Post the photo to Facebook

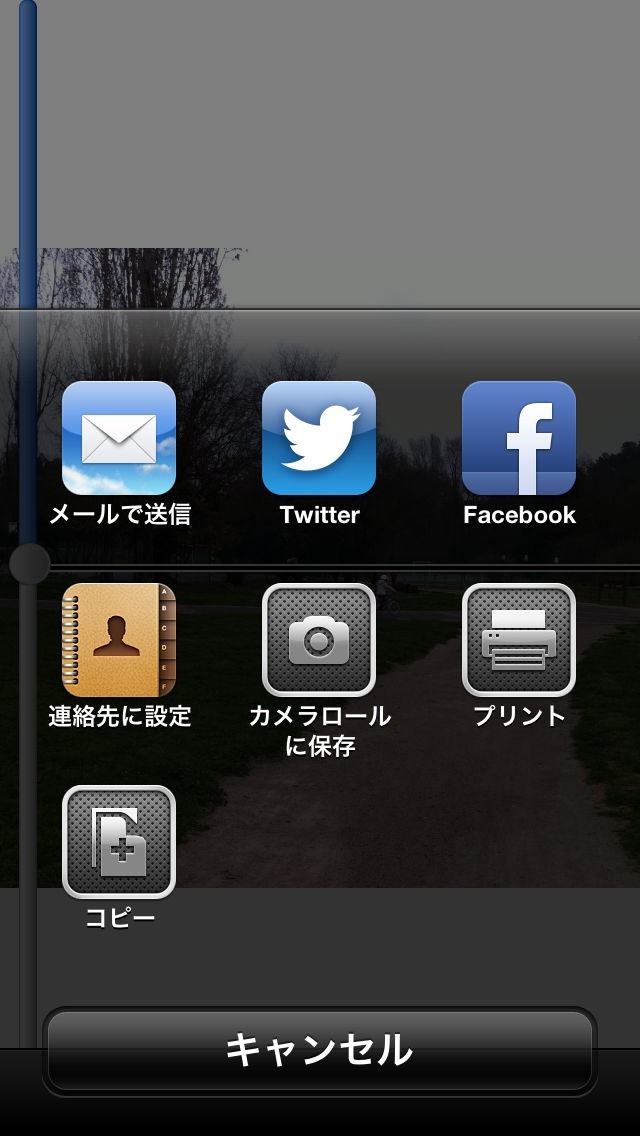[519, 438]
